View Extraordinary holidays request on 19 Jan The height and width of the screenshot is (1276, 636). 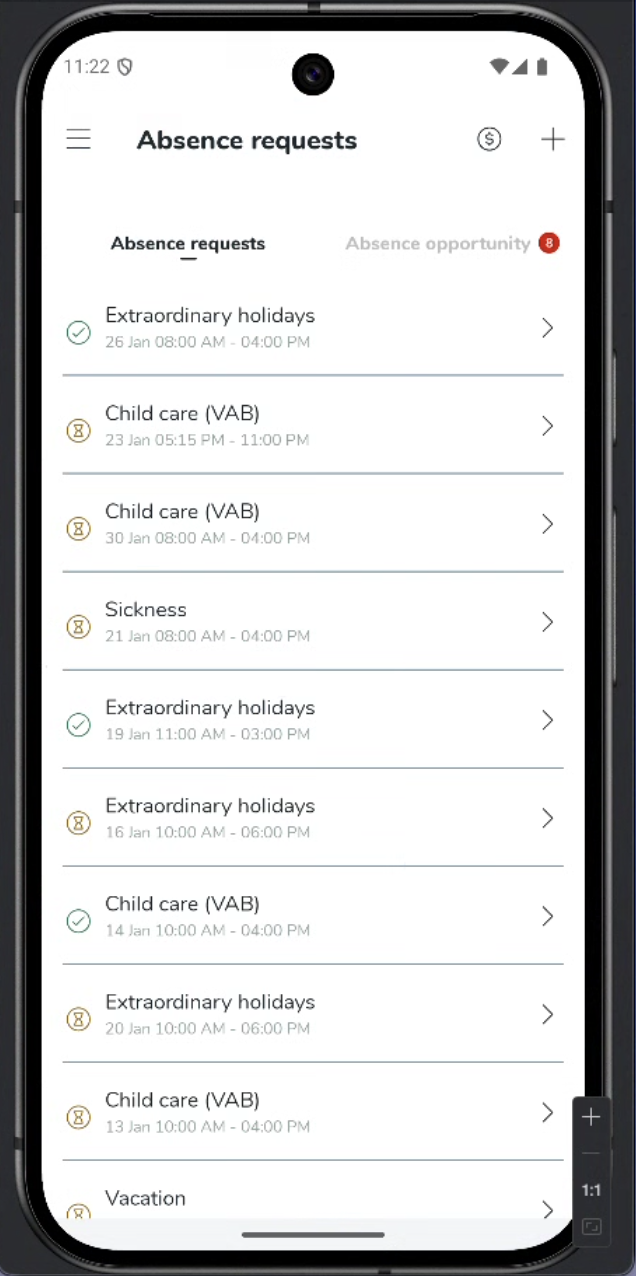[312, 720]
